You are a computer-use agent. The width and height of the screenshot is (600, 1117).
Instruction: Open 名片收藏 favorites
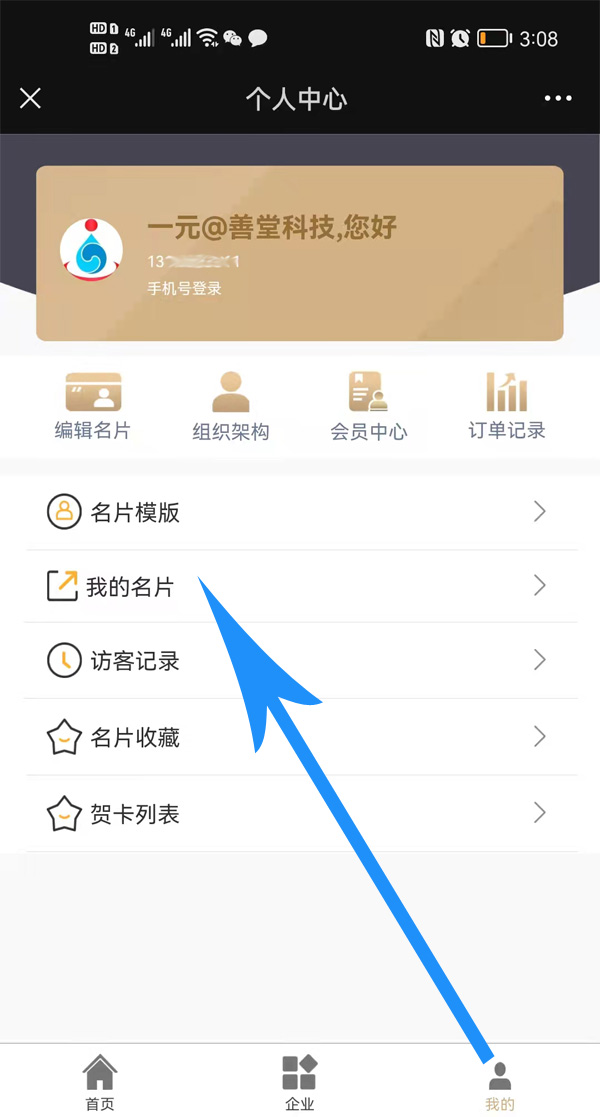click(300, 737)
